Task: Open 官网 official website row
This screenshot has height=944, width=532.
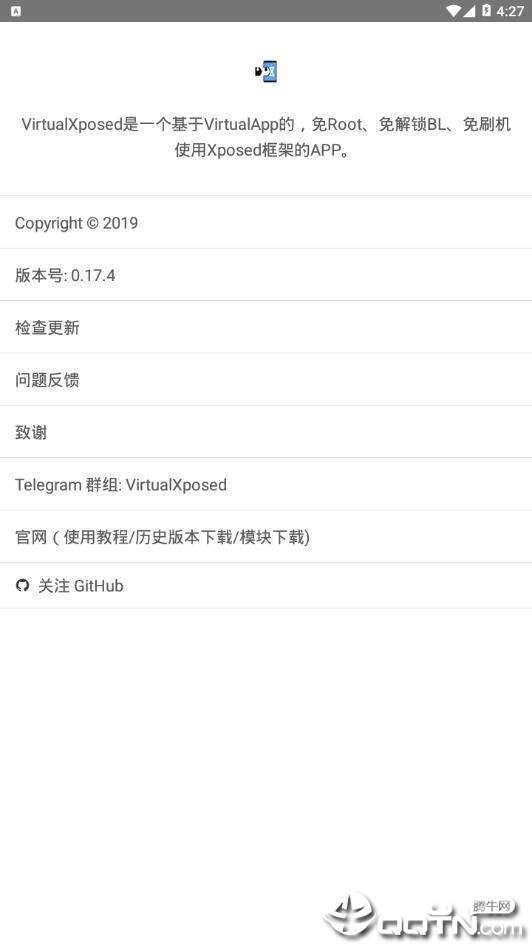Action: point(266,536)
